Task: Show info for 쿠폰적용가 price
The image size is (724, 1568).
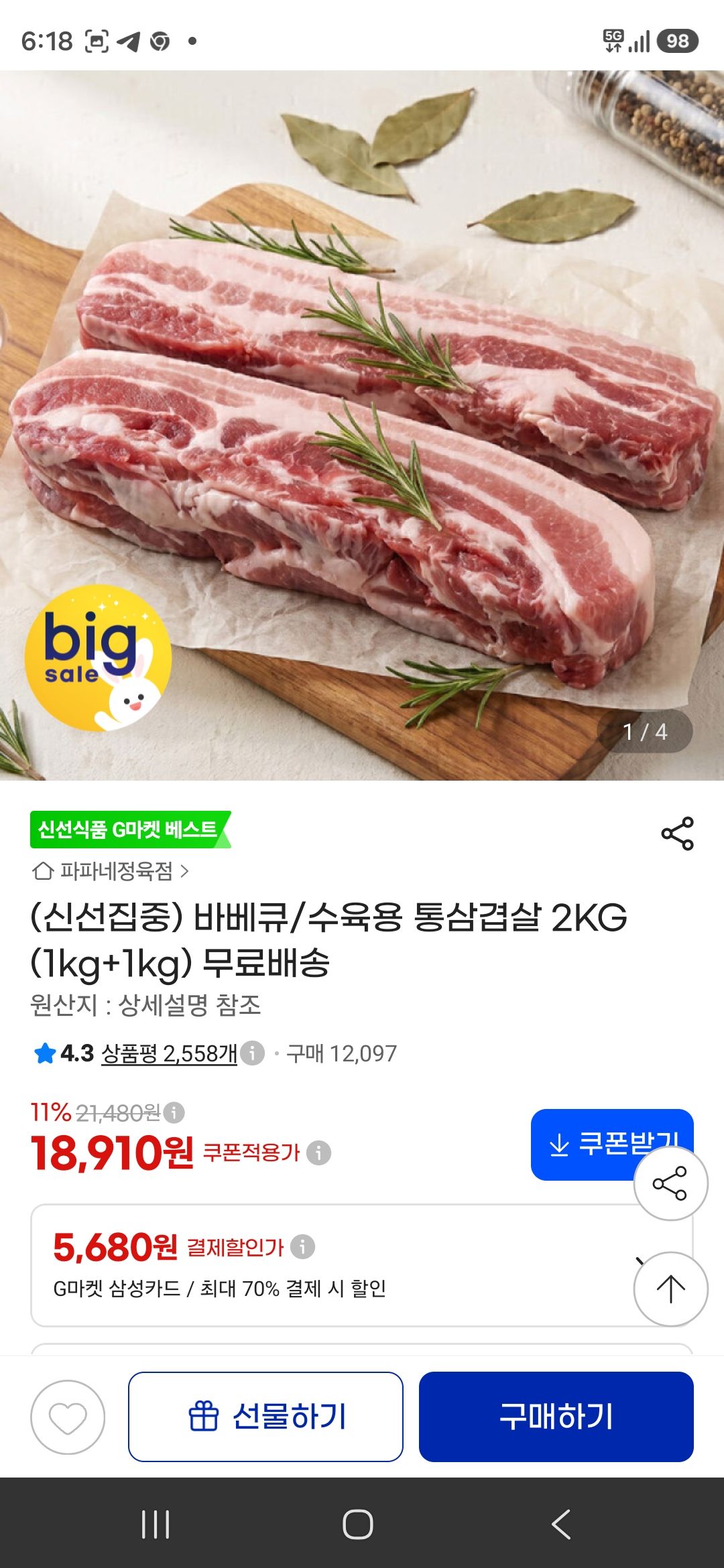Action: [x=318, y=1153]
